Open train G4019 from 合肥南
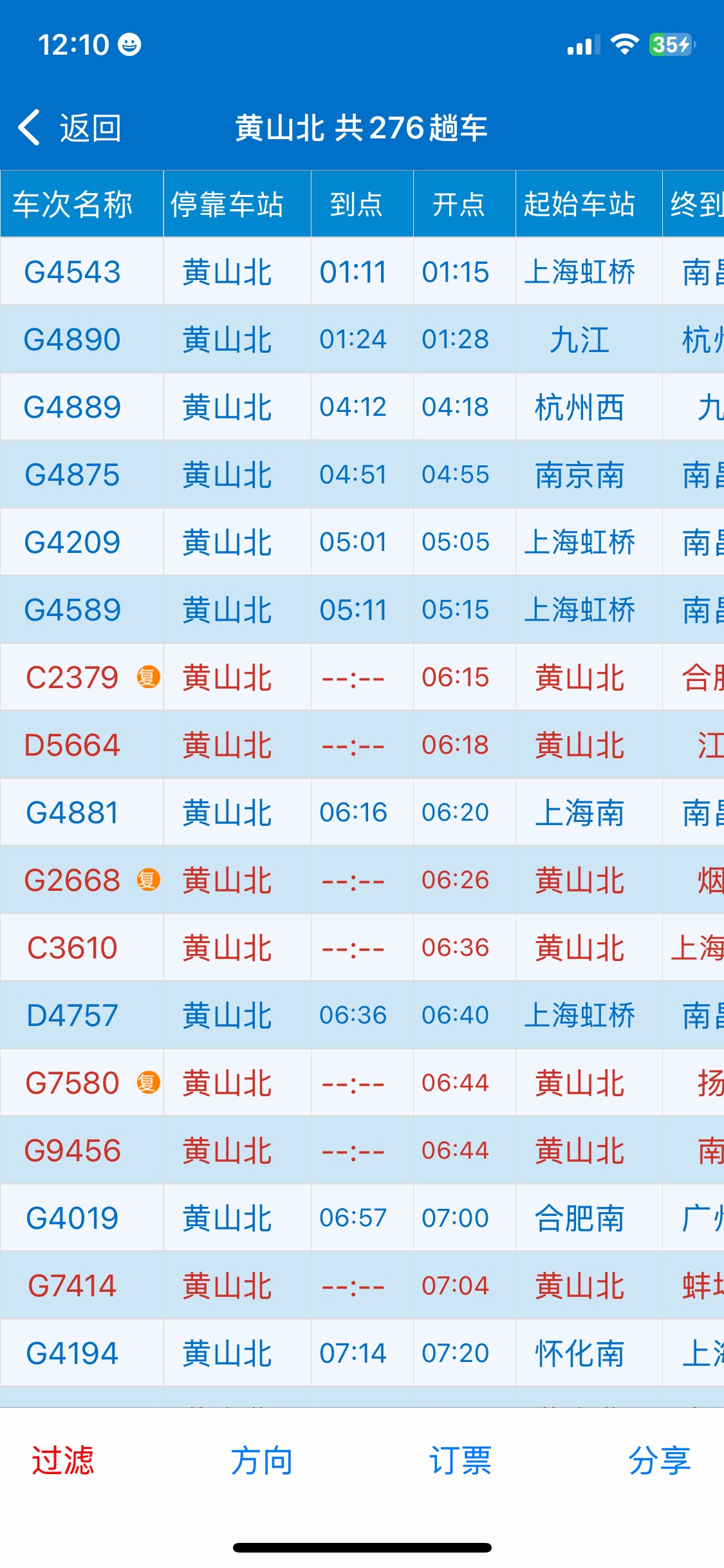The width and height of the screenshot is (724, 1568). tap(362, 1217)
